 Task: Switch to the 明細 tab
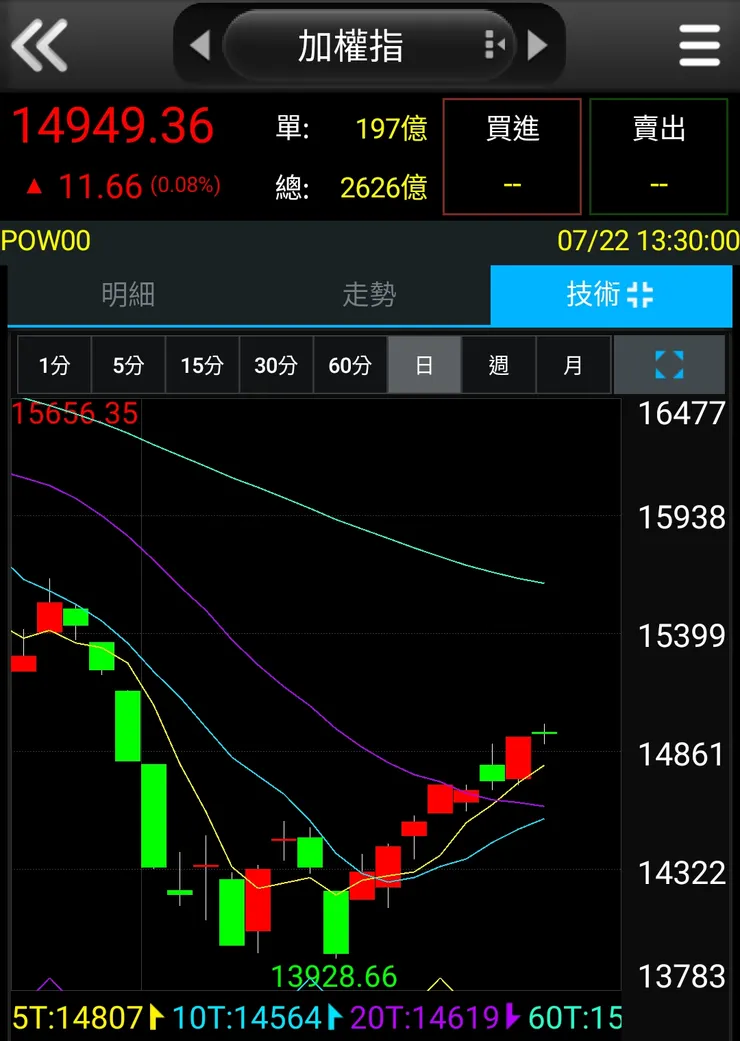128,295
